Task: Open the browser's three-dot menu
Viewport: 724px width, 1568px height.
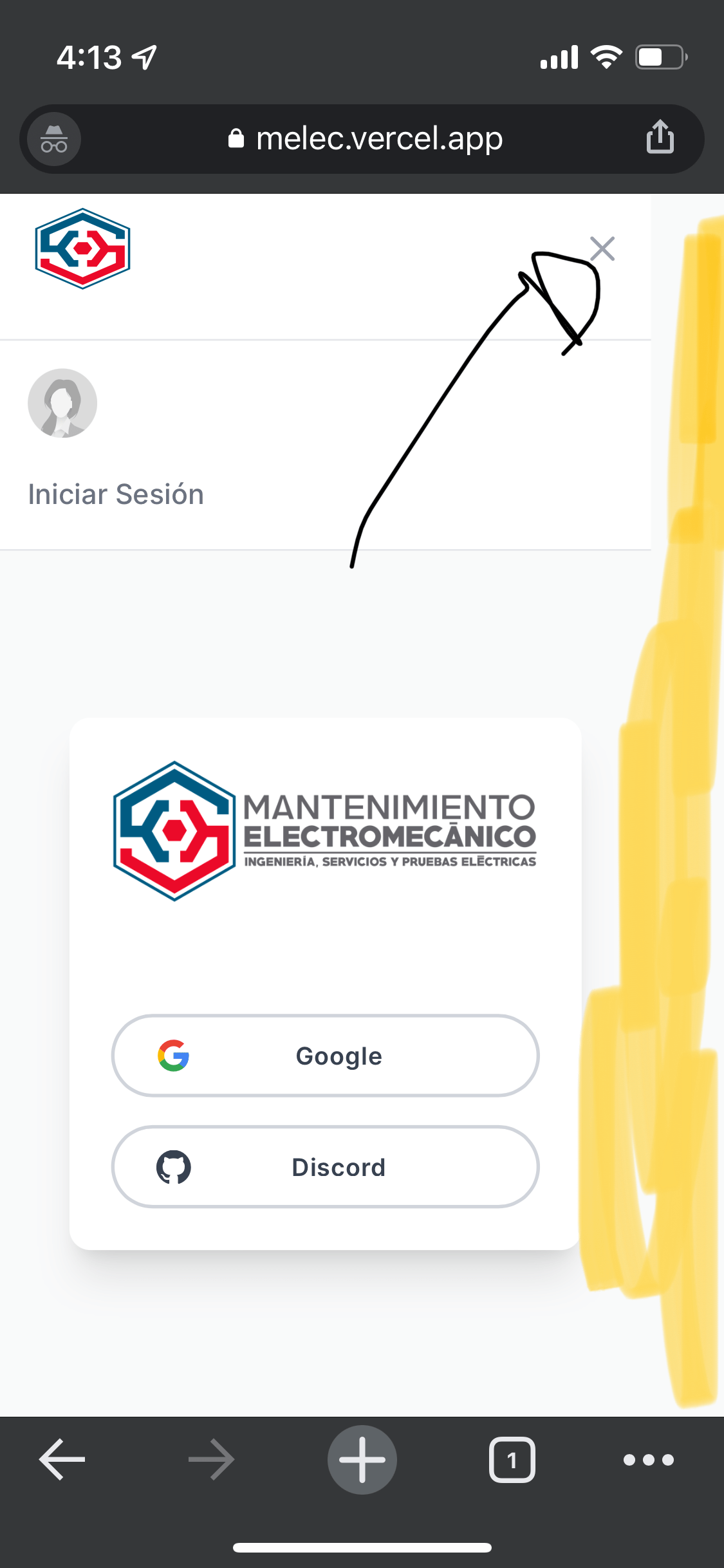Action: coord(648,1459)
